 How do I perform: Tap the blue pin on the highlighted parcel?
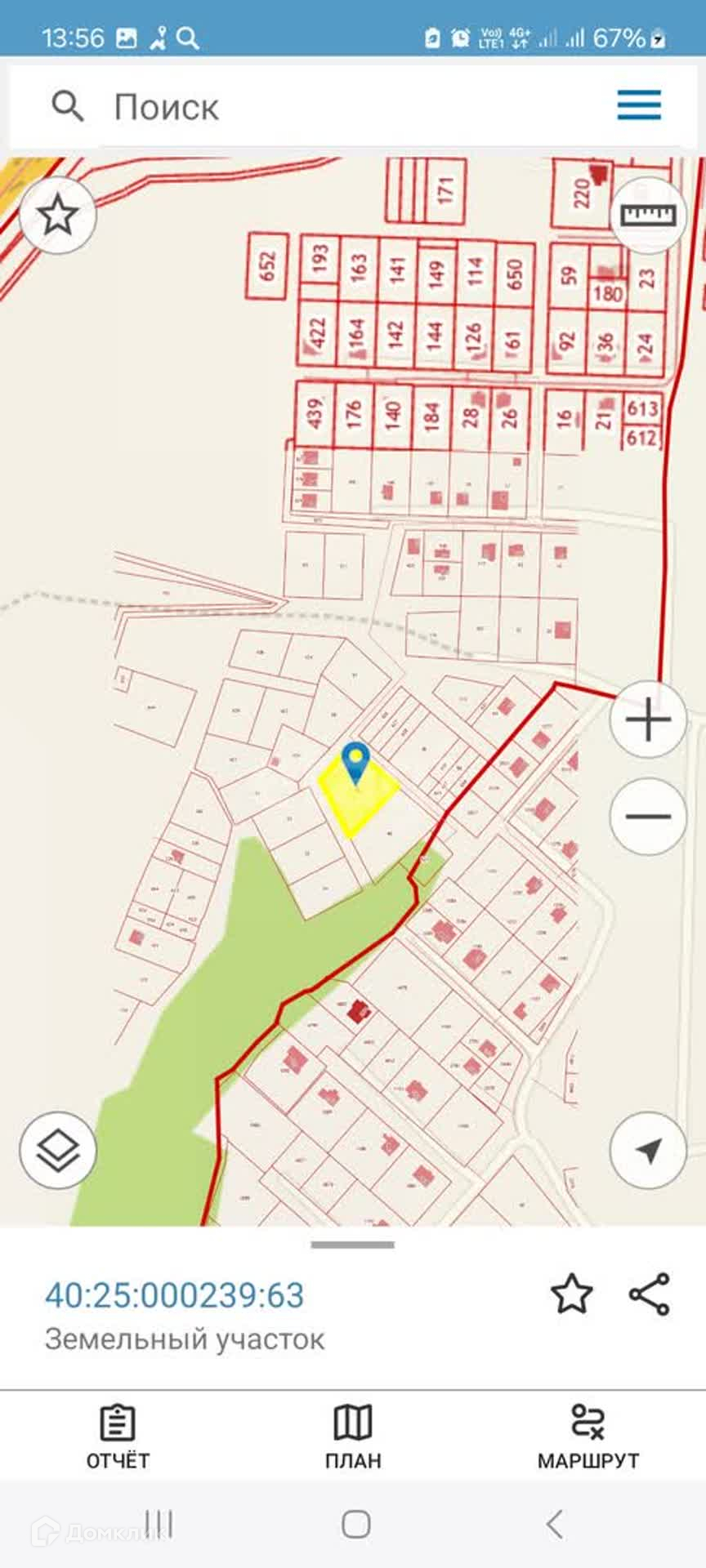click(355, 763)
